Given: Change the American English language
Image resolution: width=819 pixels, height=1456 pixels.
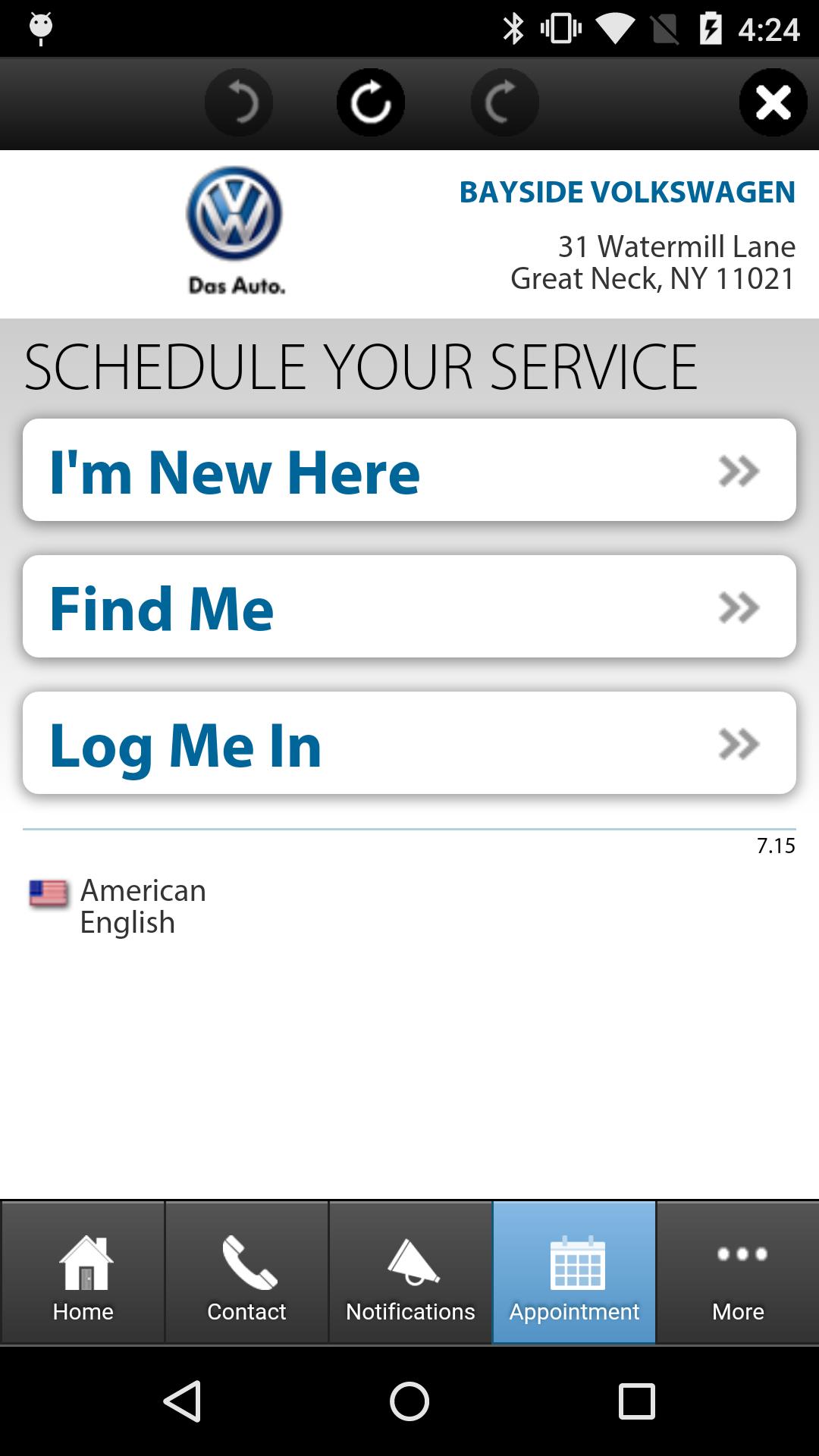Looking at the screenshot, I should (118, 905).
